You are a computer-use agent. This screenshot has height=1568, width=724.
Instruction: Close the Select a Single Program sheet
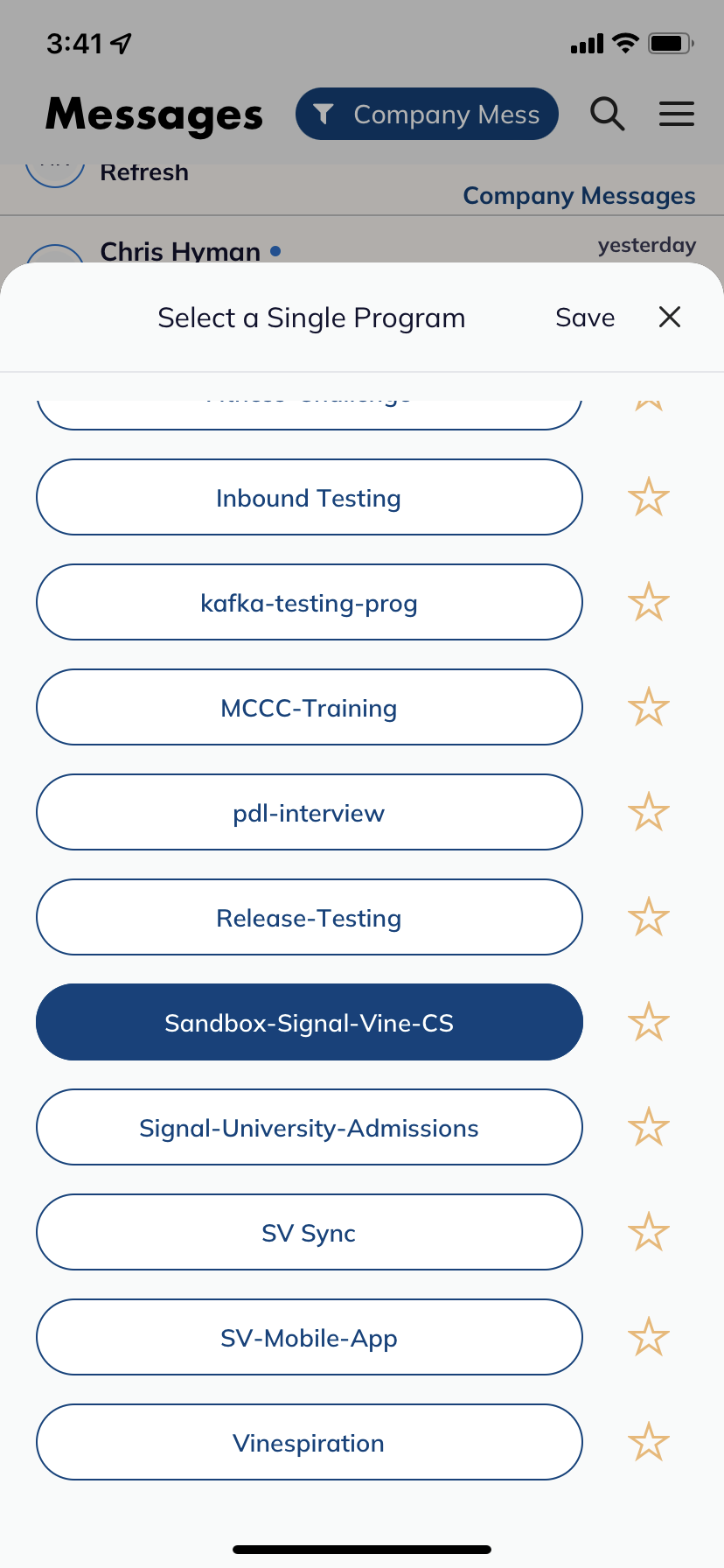click(x=670, y=318)
